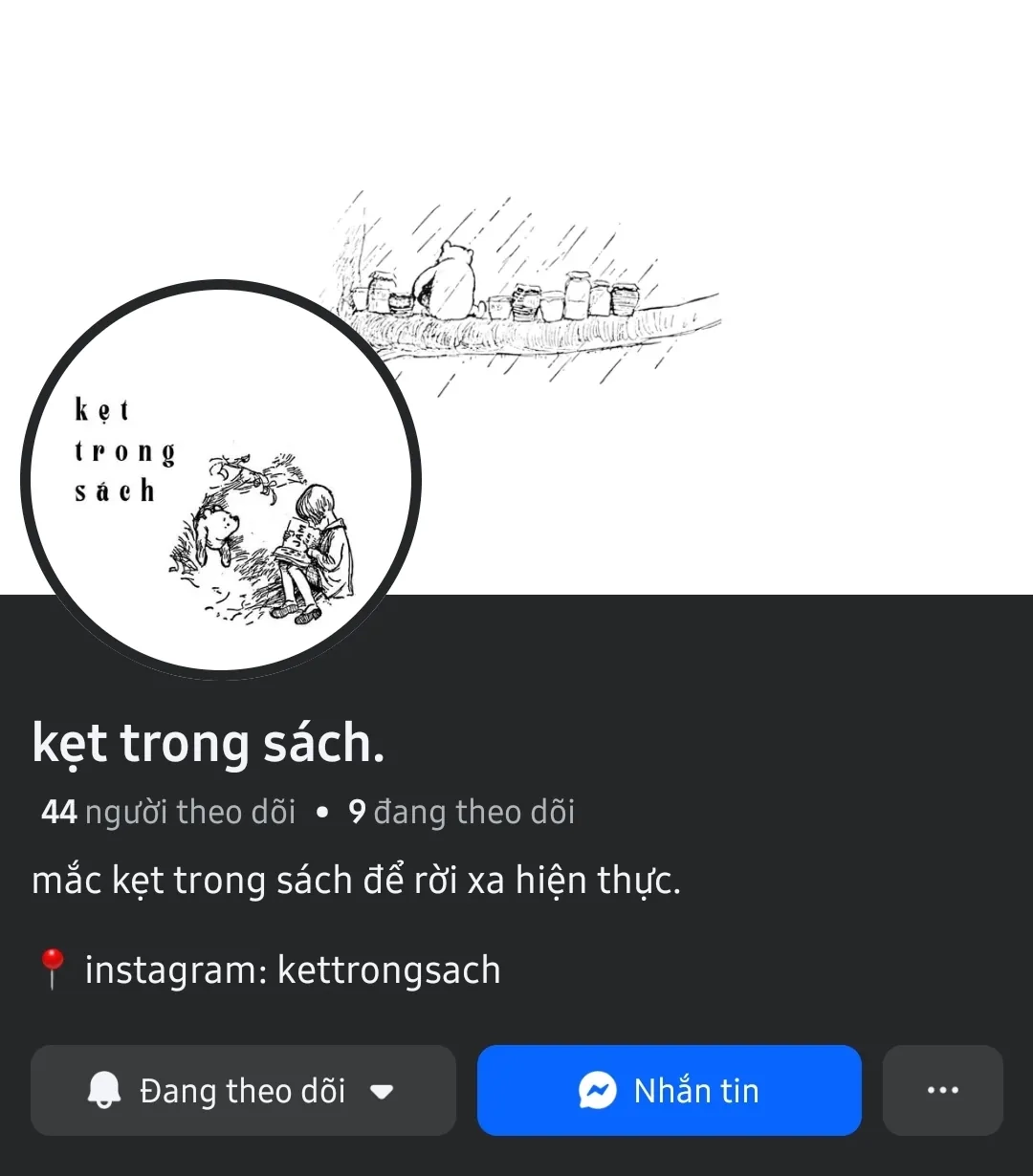Open the three-dot more options menu
Screen dimensions: 1033x1176
point(942,1091)
